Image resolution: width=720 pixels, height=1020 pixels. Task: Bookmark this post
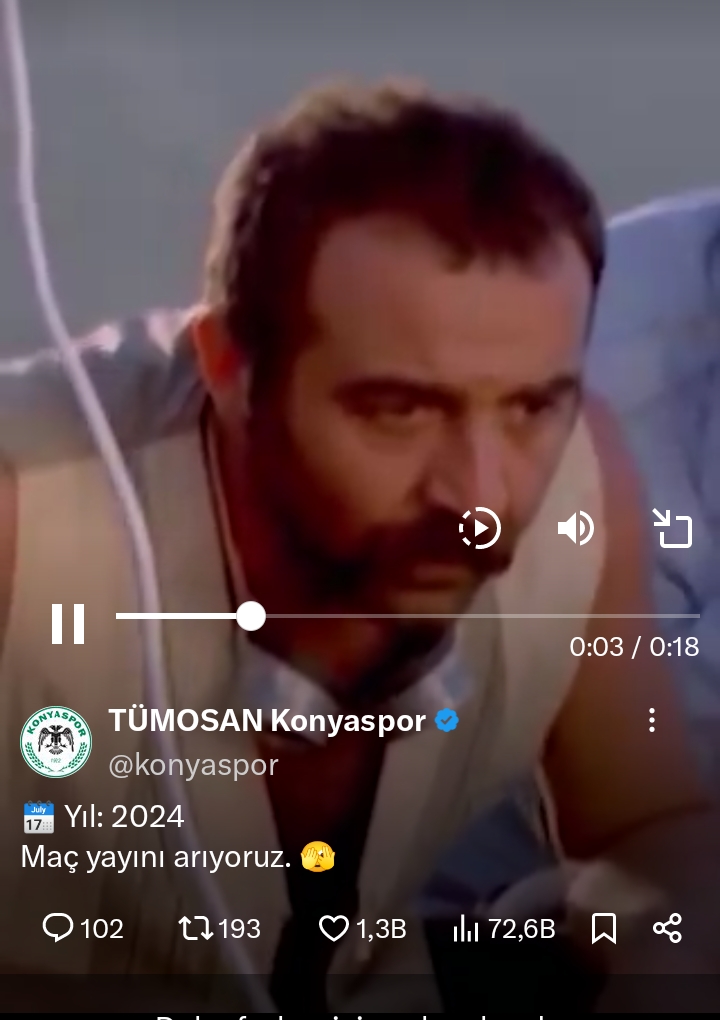[604, 929]
